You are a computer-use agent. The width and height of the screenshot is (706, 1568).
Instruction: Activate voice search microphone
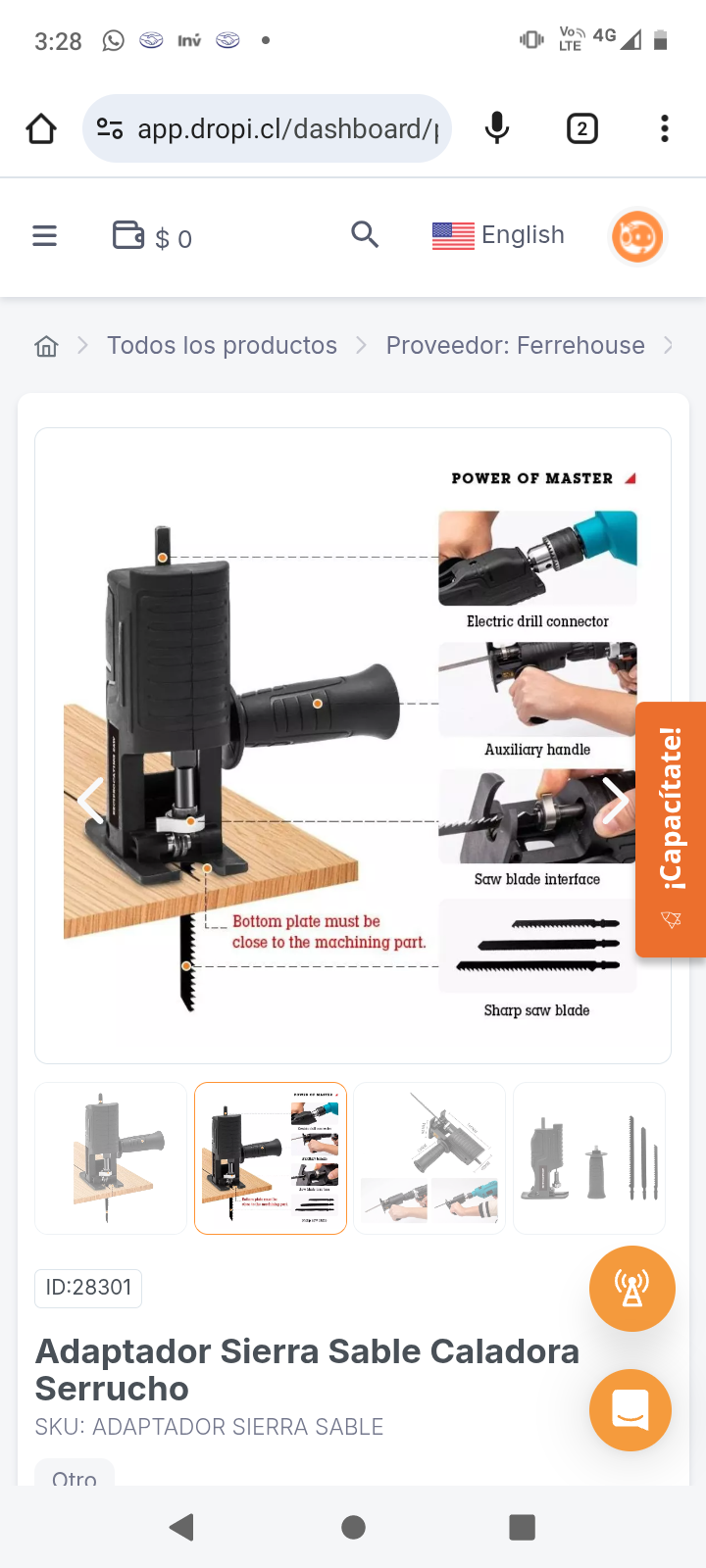point(496,127)
